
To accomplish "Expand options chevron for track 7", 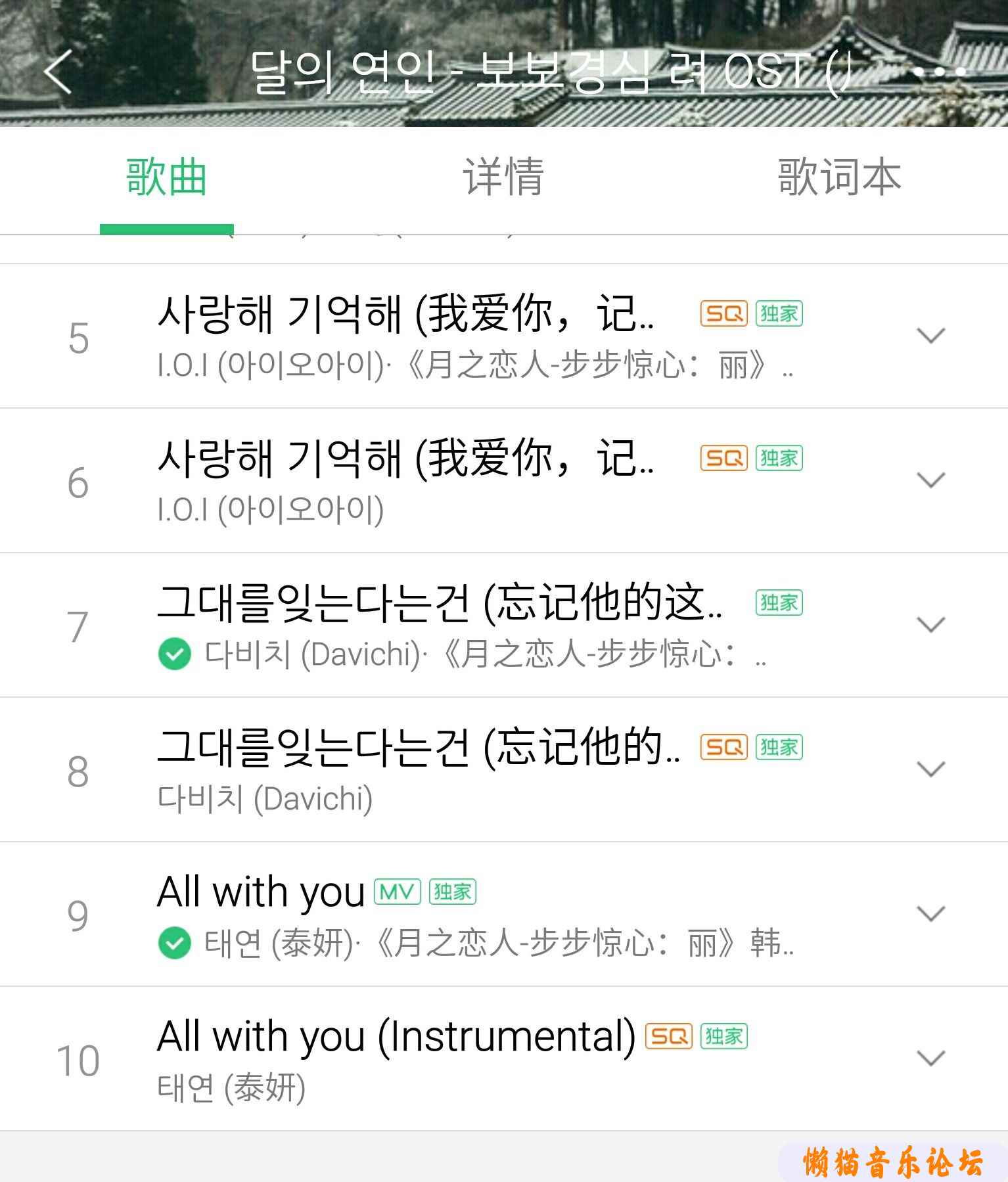I will (930, 625).
